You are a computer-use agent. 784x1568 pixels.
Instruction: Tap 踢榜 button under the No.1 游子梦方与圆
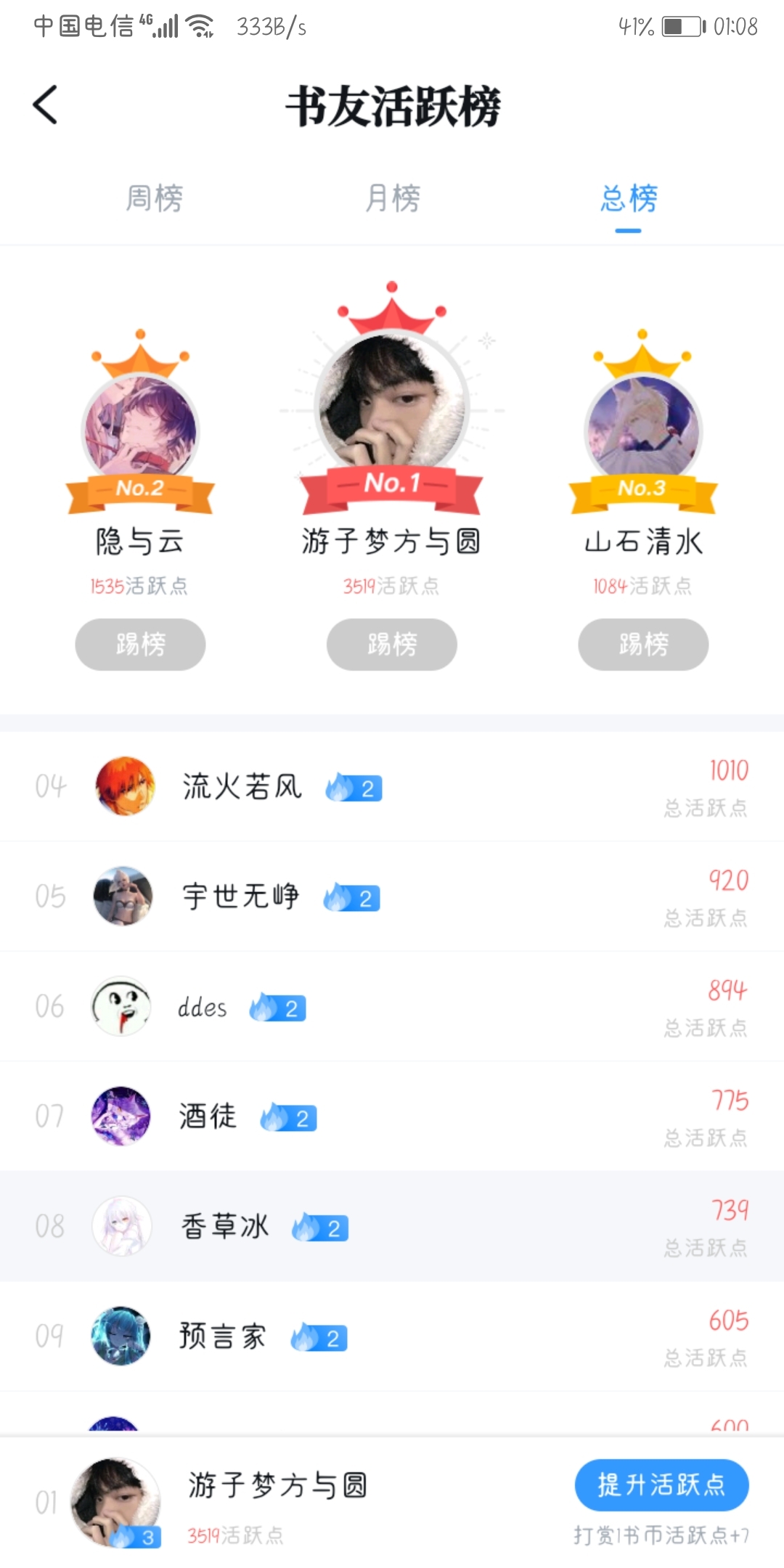click(392, 645)
